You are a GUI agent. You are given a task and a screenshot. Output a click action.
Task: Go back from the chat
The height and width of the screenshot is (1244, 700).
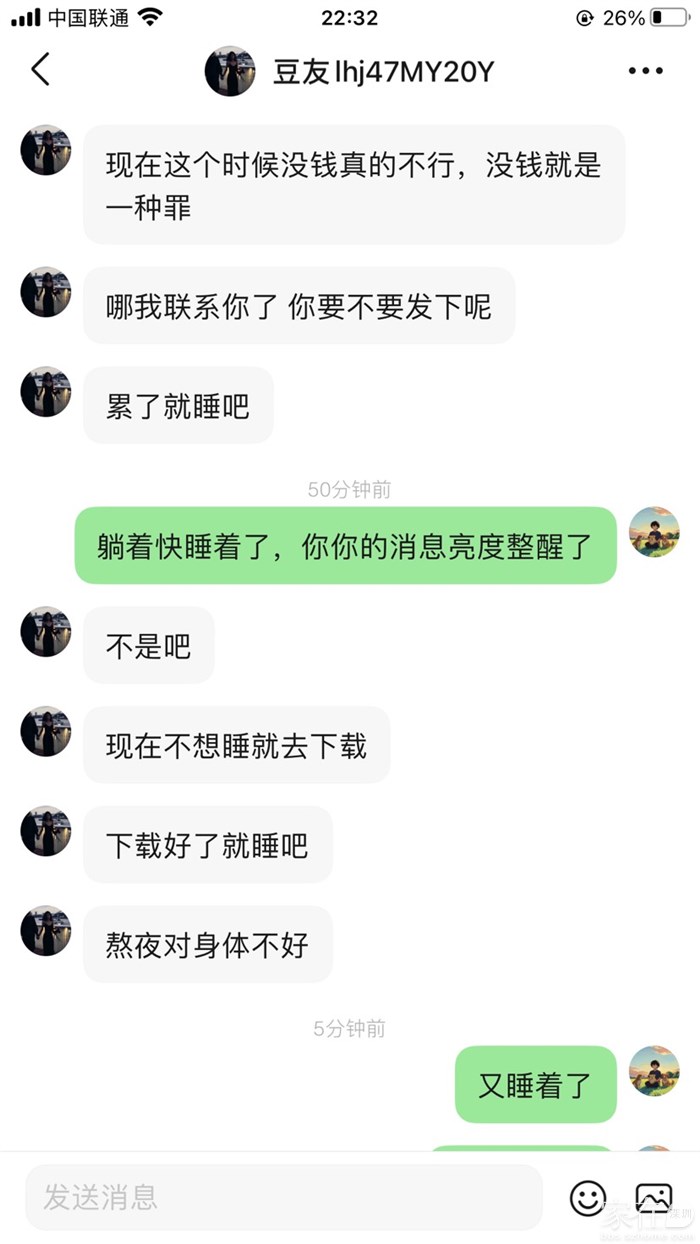pyautogui.click(x=40, y=71)
